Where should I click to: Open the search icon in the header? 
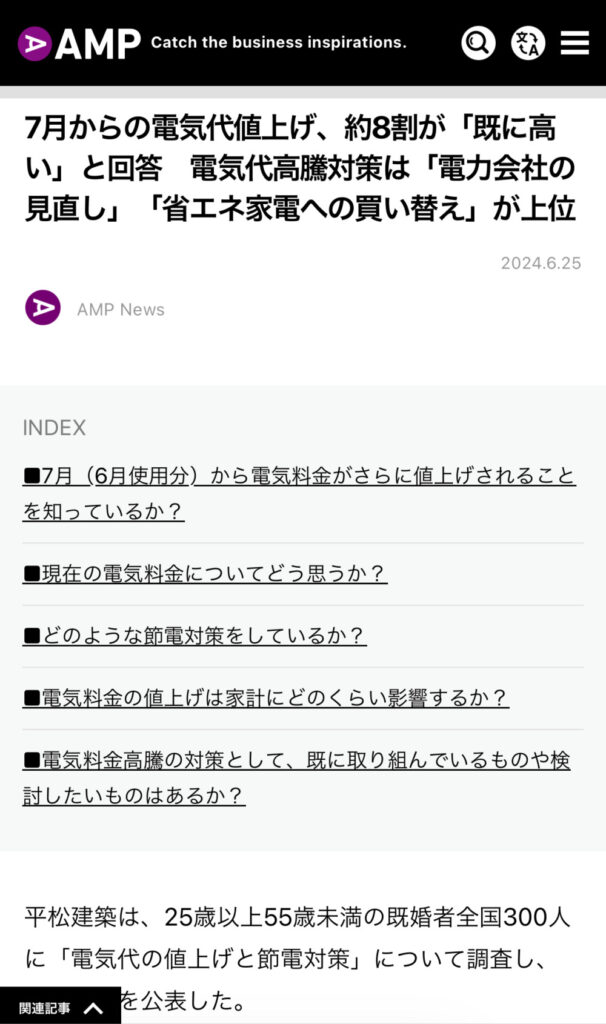click(x=478, y=43)
